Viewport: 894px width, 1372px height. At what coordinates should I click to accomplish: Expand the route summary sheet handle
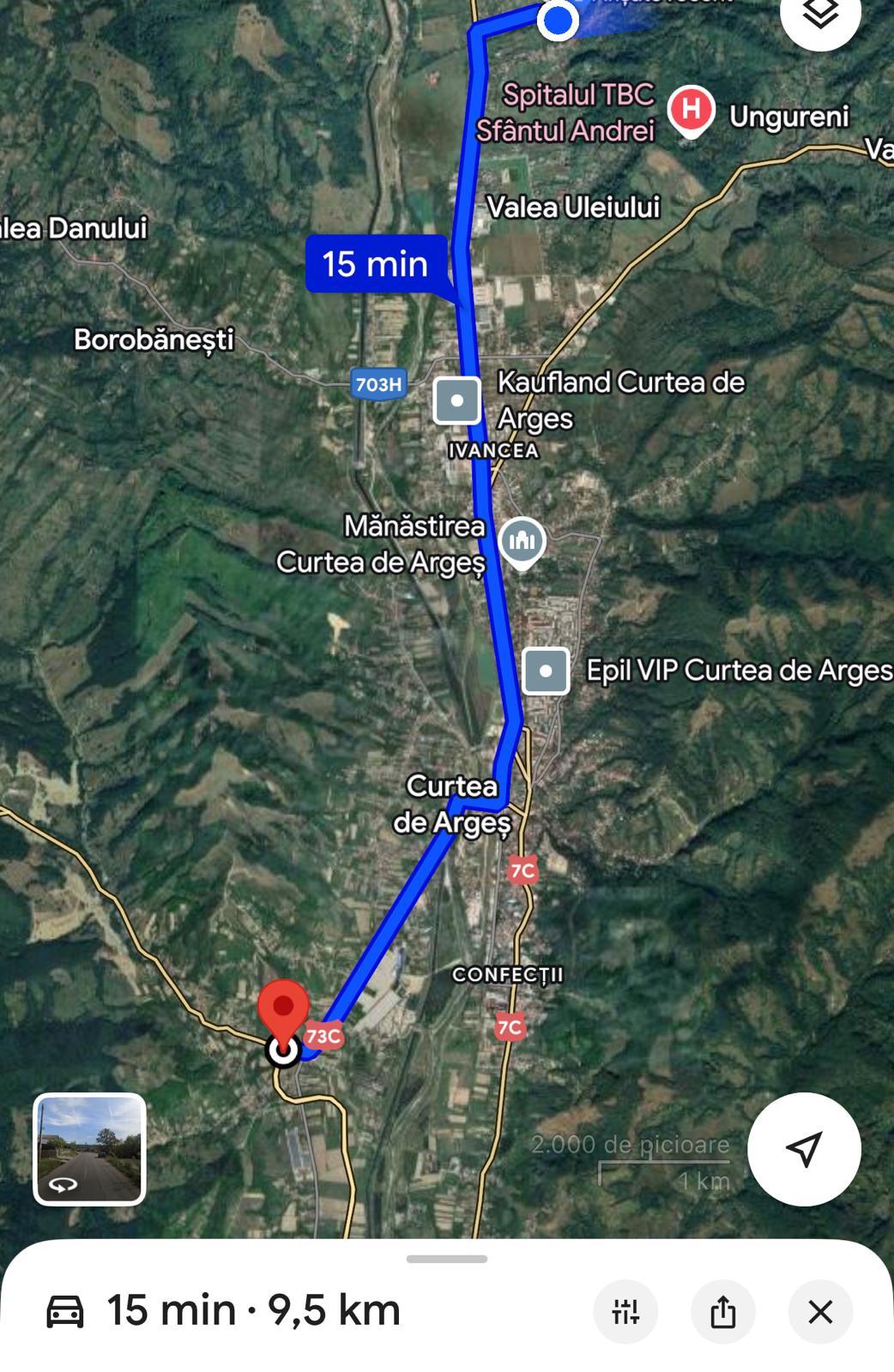(x=447, y=1259)
